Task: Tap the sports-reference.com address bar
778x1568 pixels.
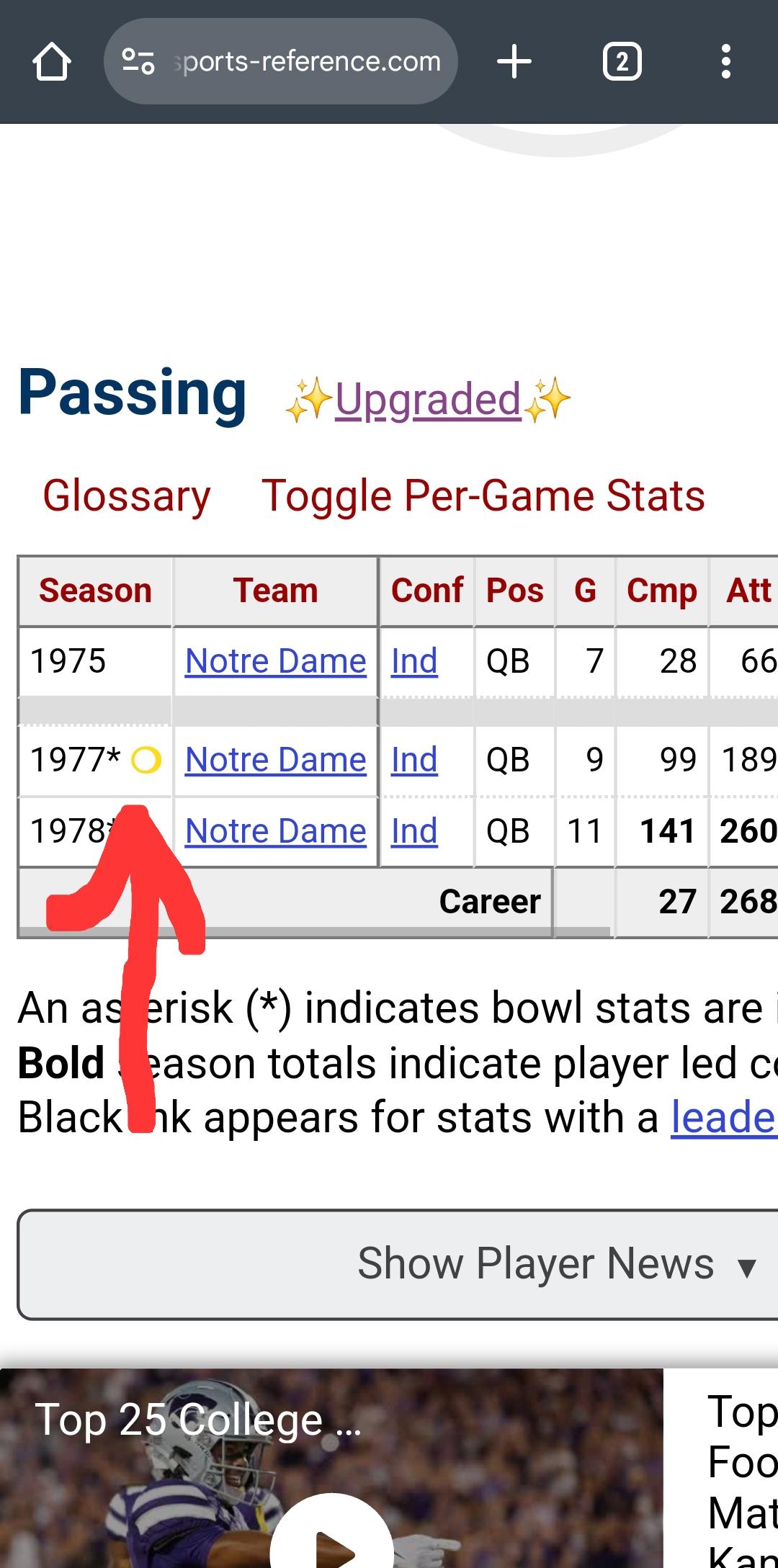Action: point(281,61)
